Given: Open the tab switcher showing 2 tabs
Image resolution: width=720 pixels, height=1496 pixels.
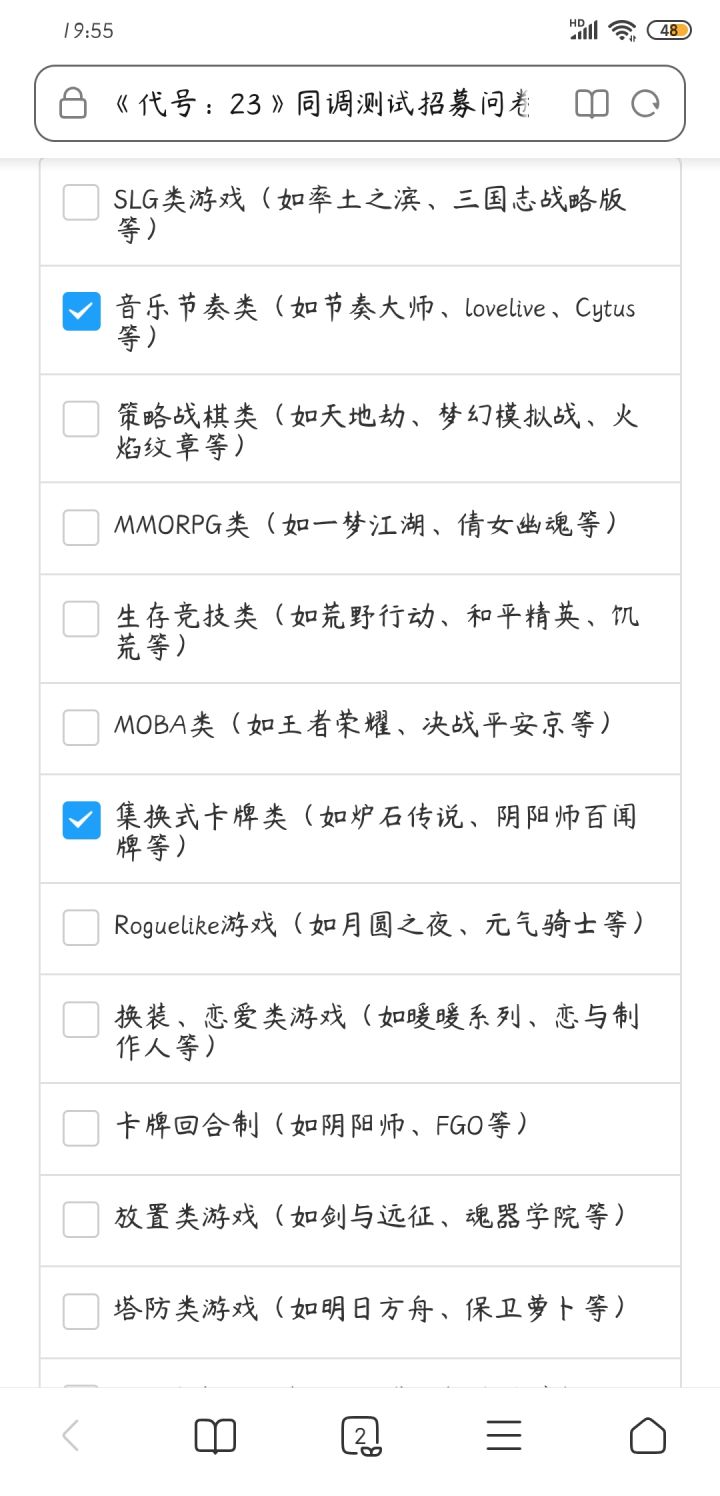Looking at the screenshot, I should 360,1437.
